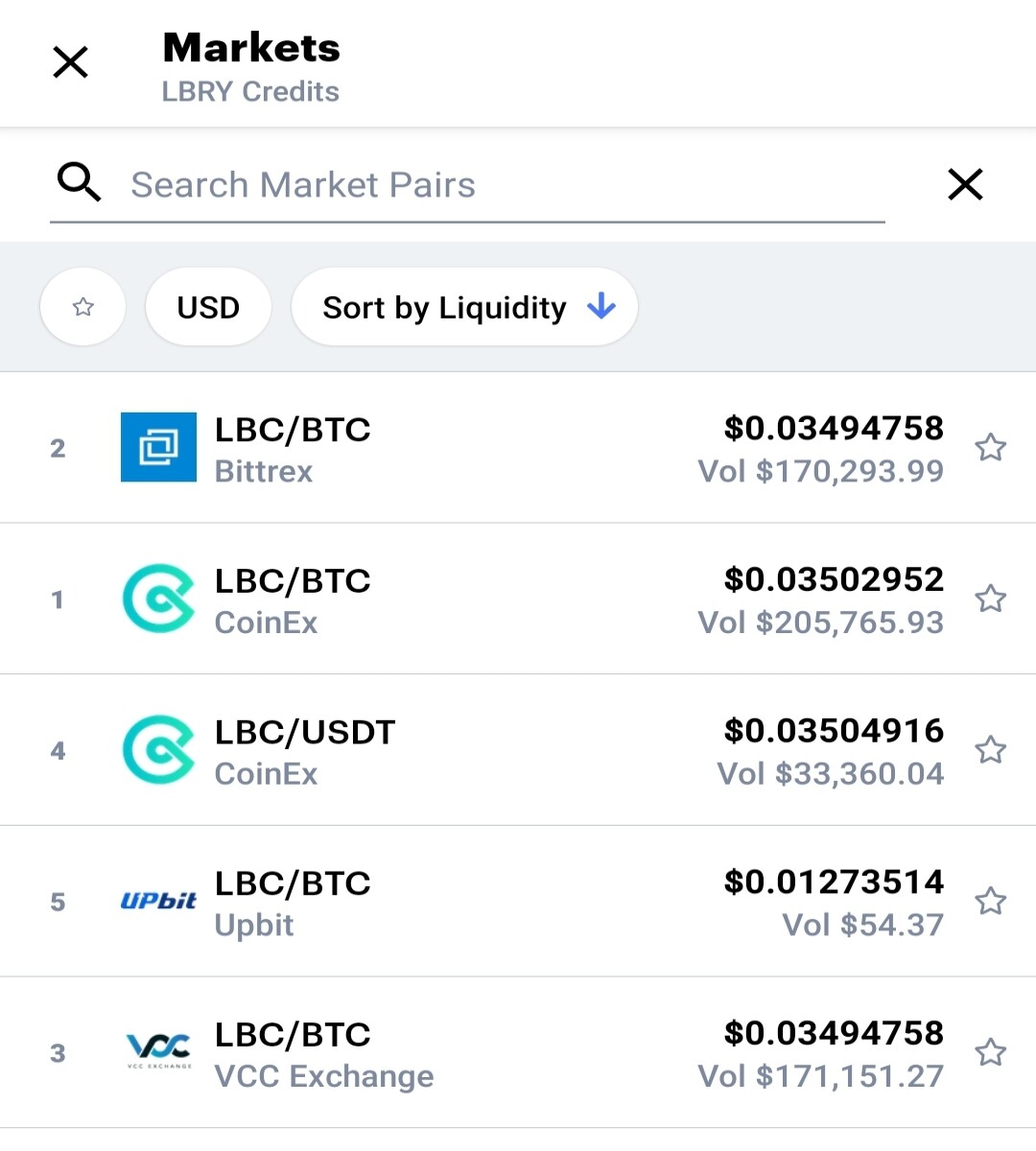This screenshot has height=1151, width=1036.
Task: Select the Upbit exchange logo
Action: pyautogui.click(x=158, y=900)
